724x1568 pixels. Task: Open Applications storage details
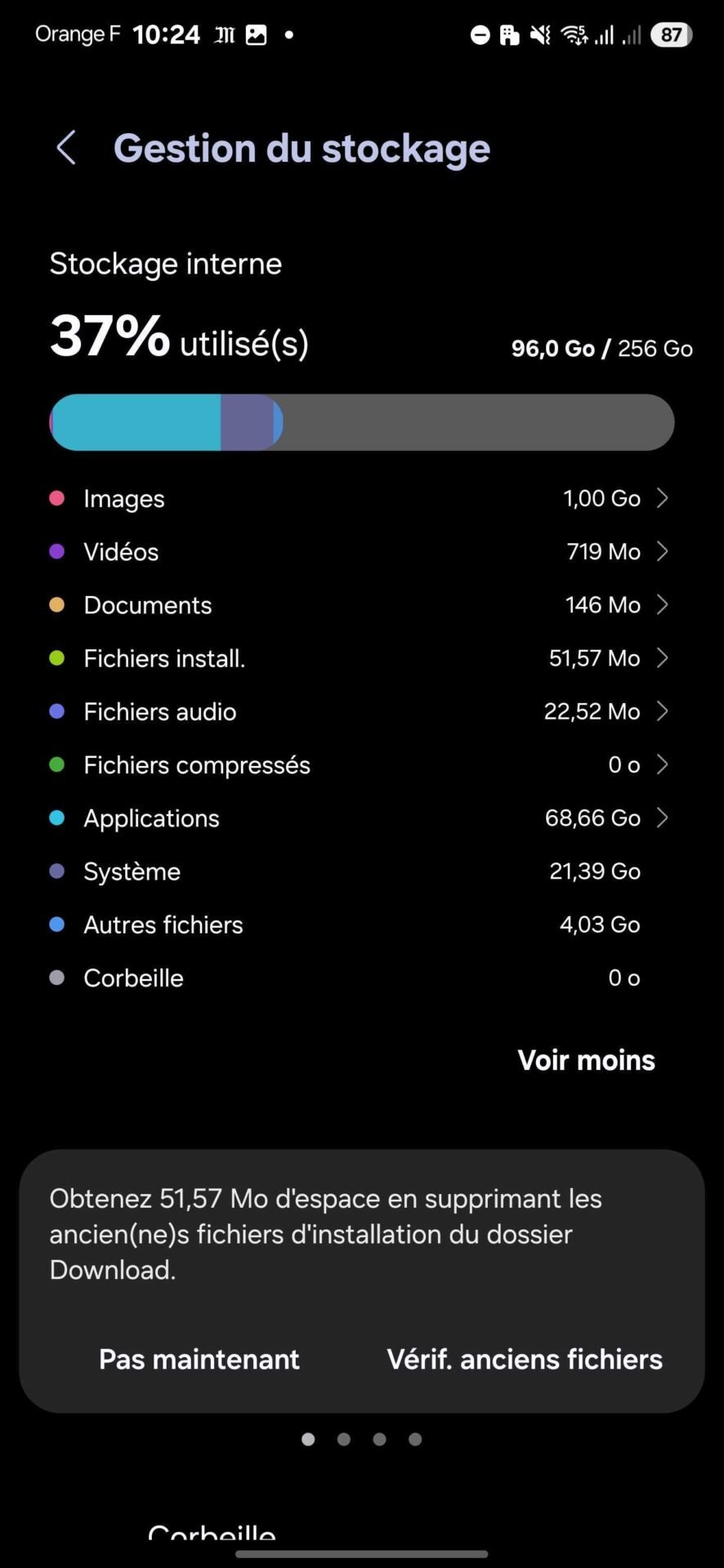coord(360,817)
